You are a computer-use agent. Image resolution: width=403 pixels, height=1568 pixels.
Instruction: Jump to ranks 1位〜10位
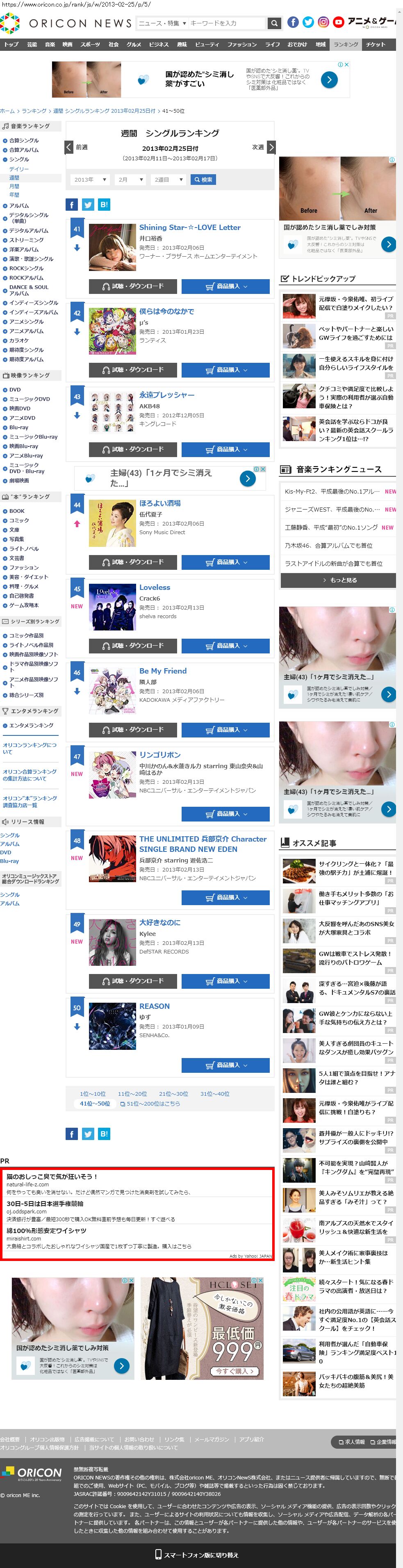pos(93,1093)
